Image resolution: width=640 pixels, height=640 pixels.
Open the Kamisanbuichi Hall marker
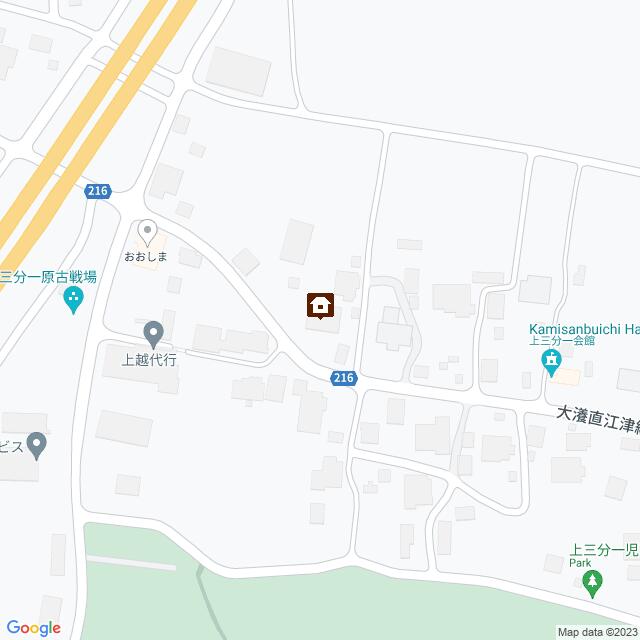point(551,363)
